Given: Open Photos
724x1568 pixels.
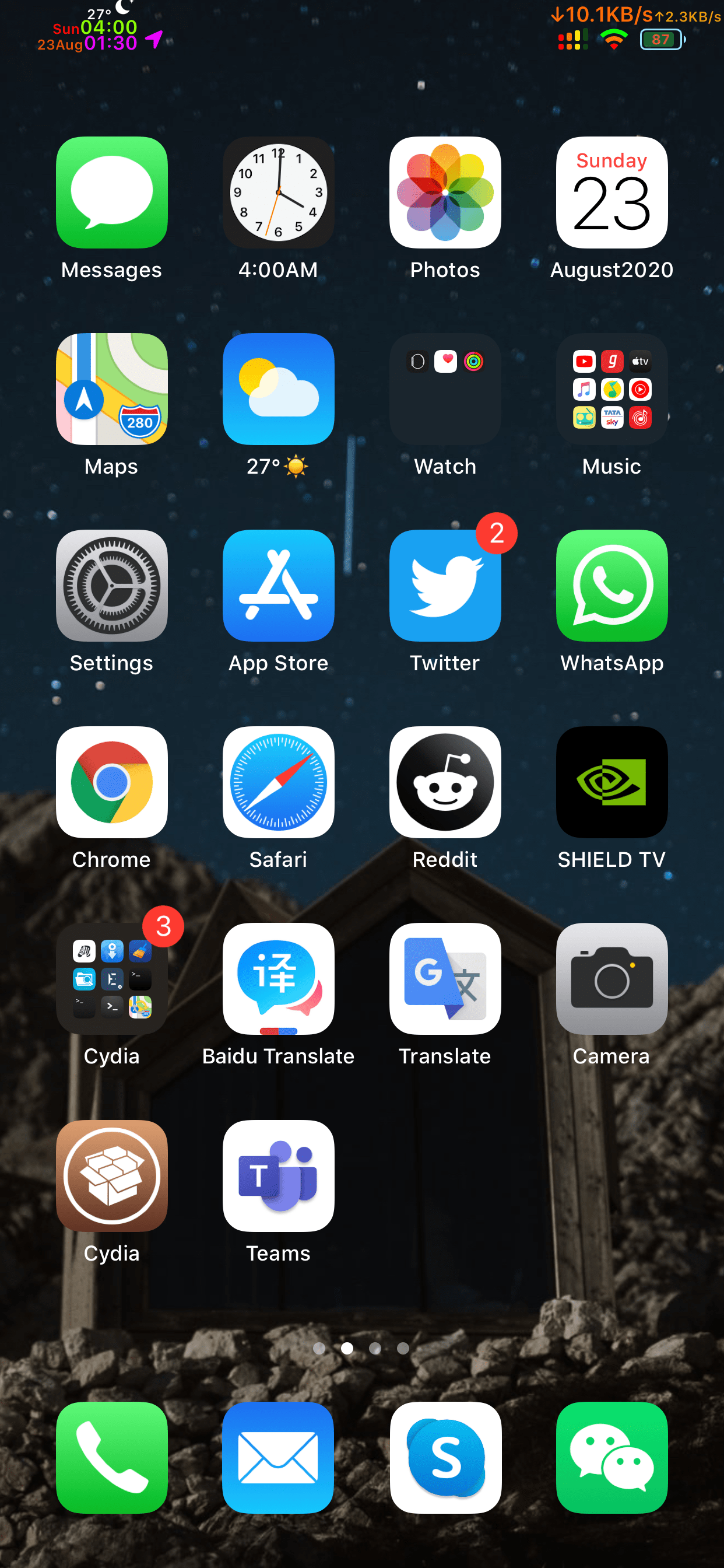Looking at the screenshot, I should coord(445,192).
